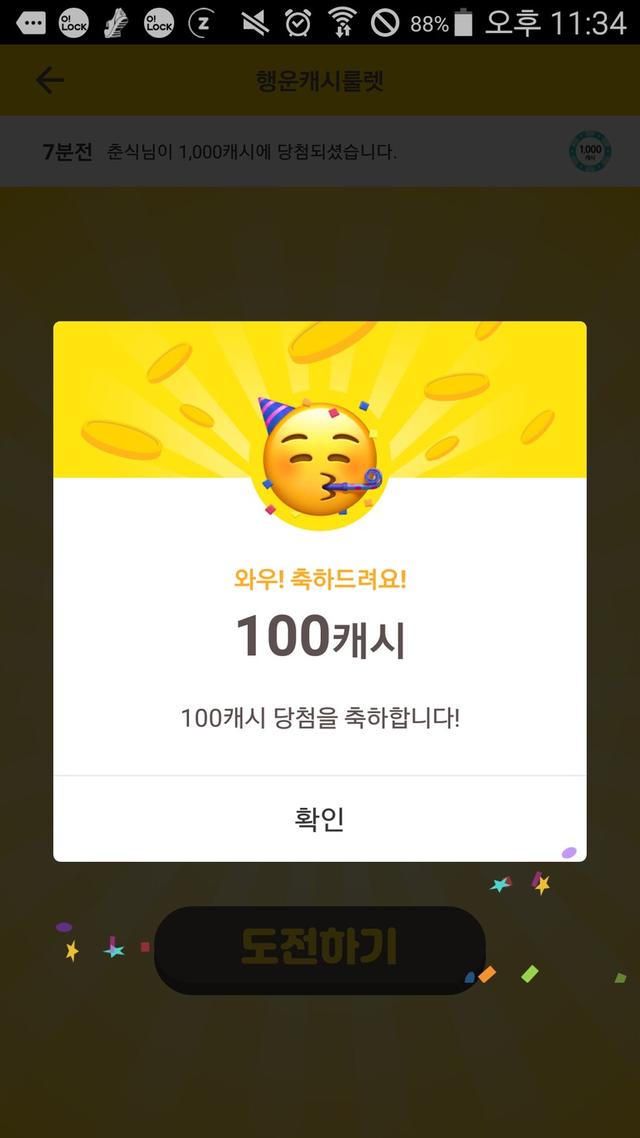This screenshot has height=1138, width=640.
Task: Tap the 도전하기 button
Action: click(x=320, y=948)
